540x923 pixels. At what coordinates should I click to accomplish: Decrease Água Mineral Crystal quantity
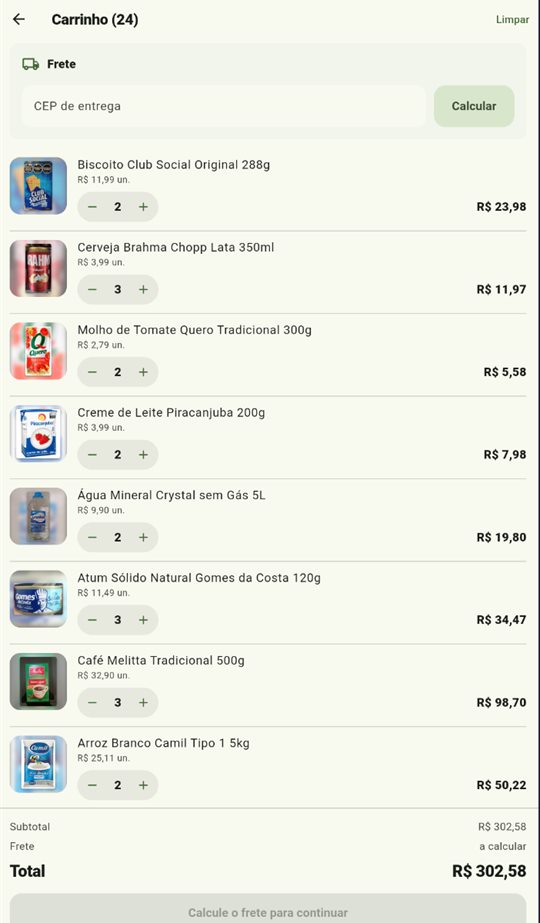tap(92, 537)
